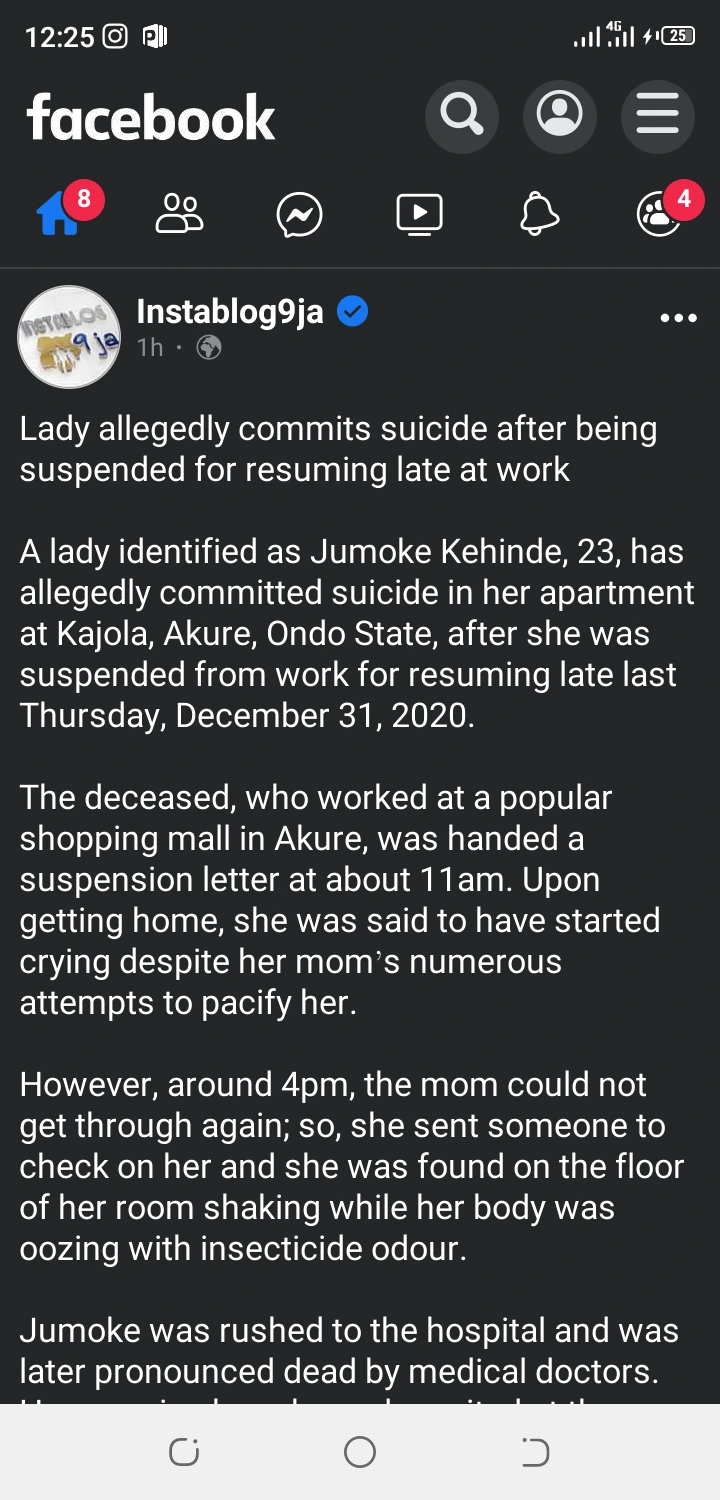Image resolution: width=720 pixels, height=1500 pixels.
Task: Open Facebook search
Action: tap(461, 116)
